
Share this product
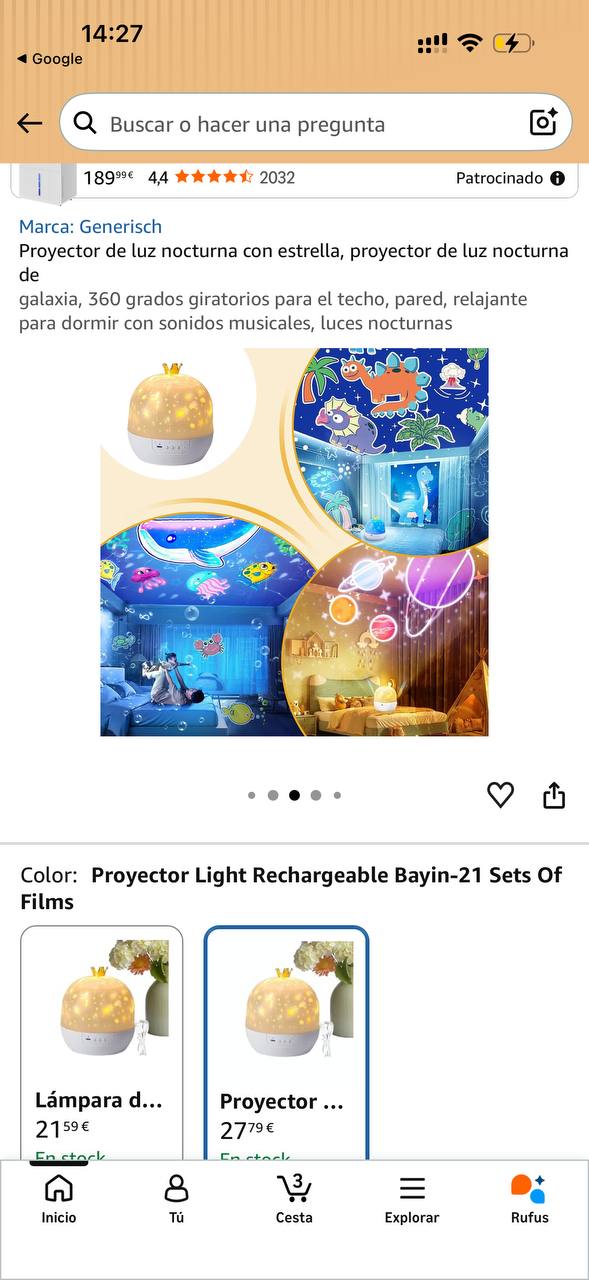[554, 795]
